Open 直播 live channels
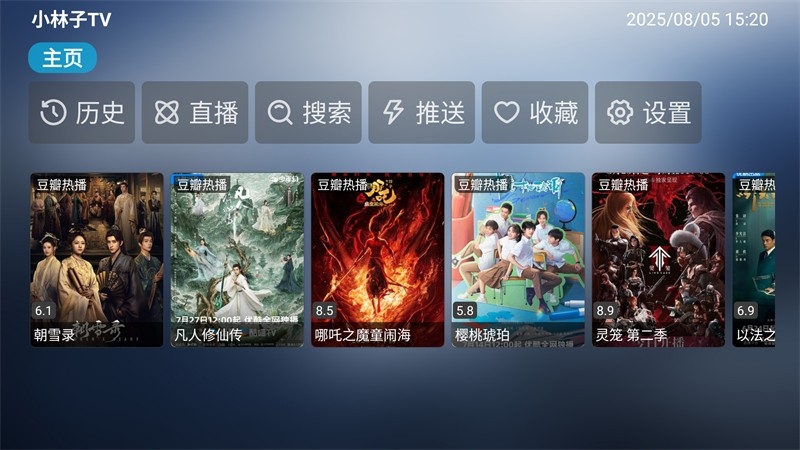Screen dimensions: 800x450 [x=195, y=112]
